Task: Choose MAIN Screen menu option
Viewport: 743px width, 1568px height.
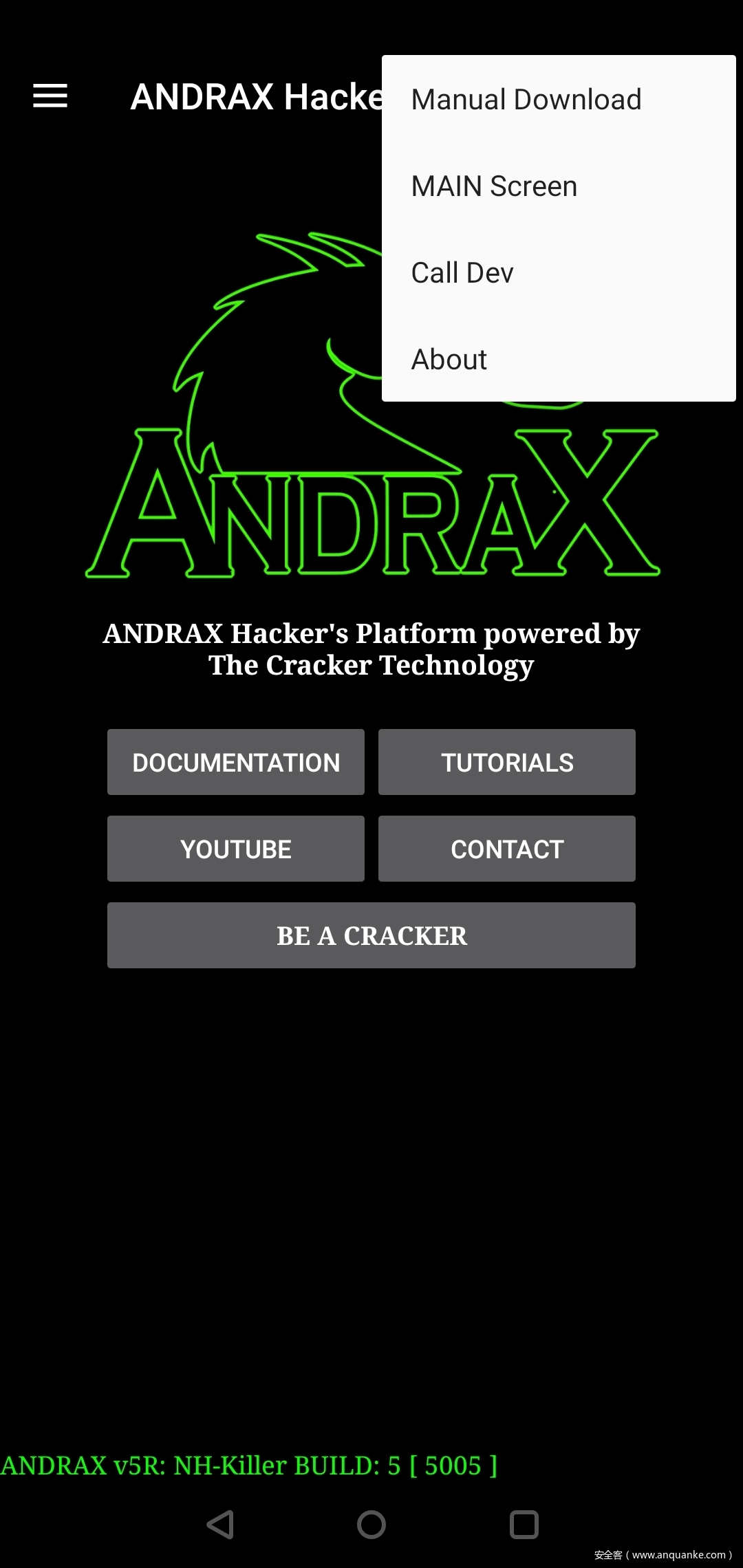Action: point(494,186)
